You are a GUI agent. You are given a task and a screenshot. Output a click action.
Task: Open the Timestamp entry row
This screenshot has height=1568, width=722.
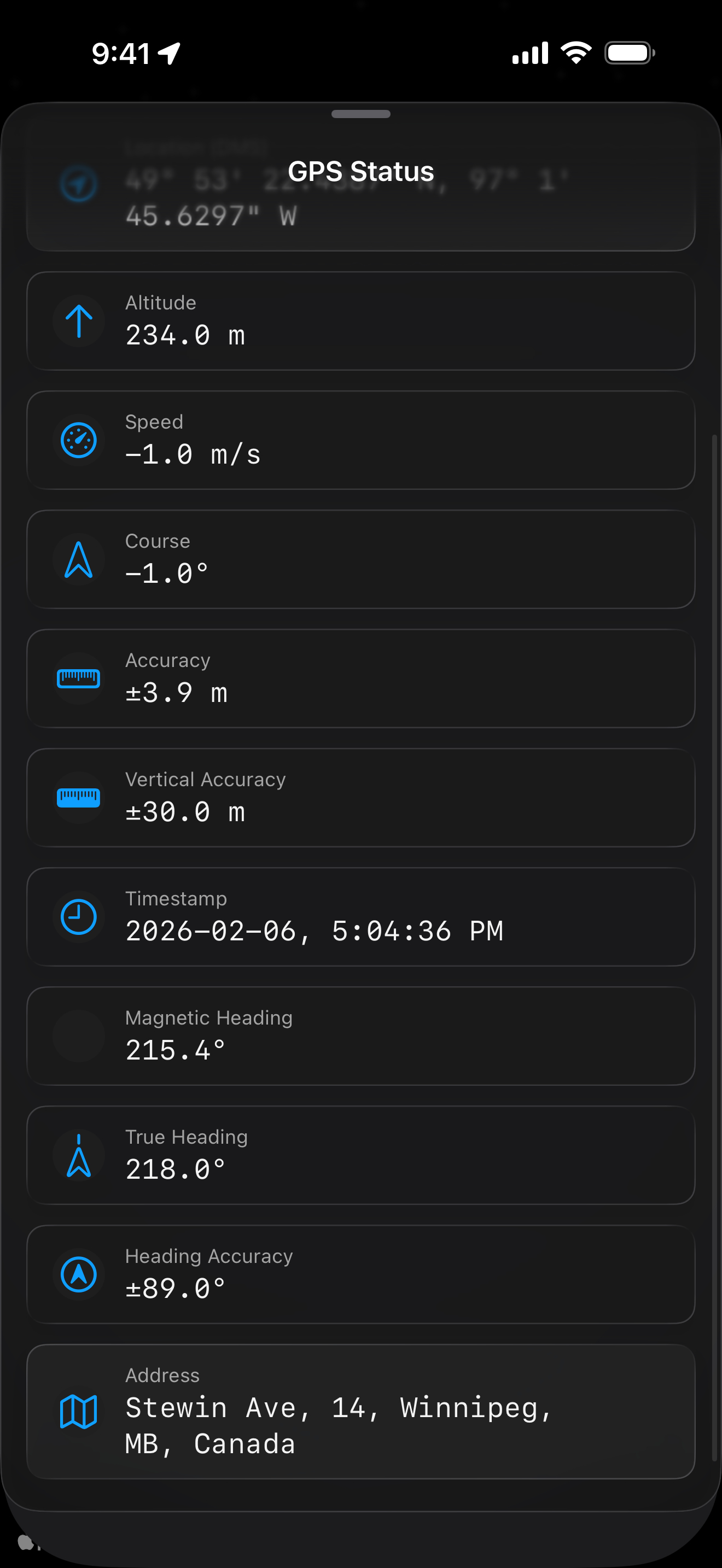361,916
